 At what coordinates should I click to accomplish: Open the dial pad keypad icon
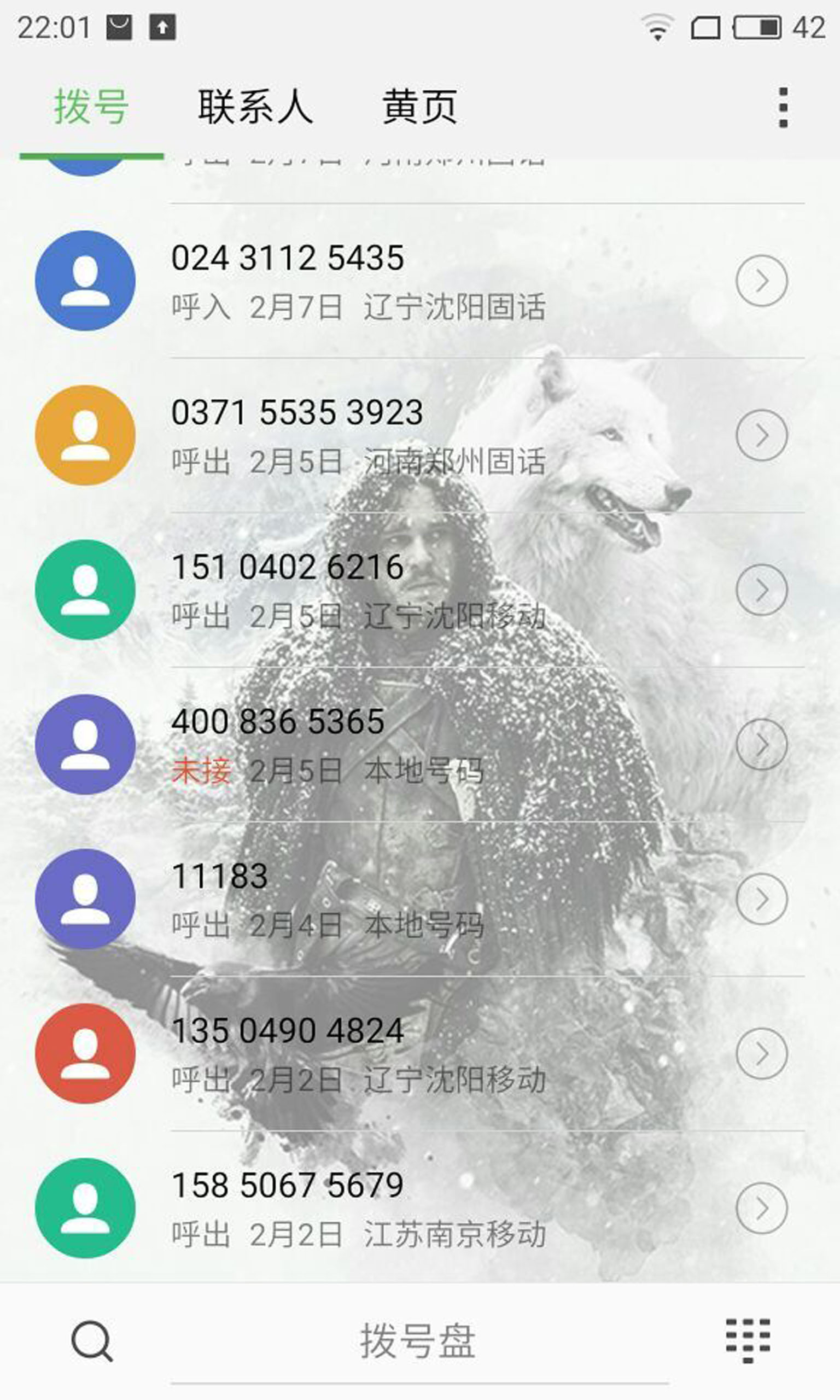(748, 1340)
